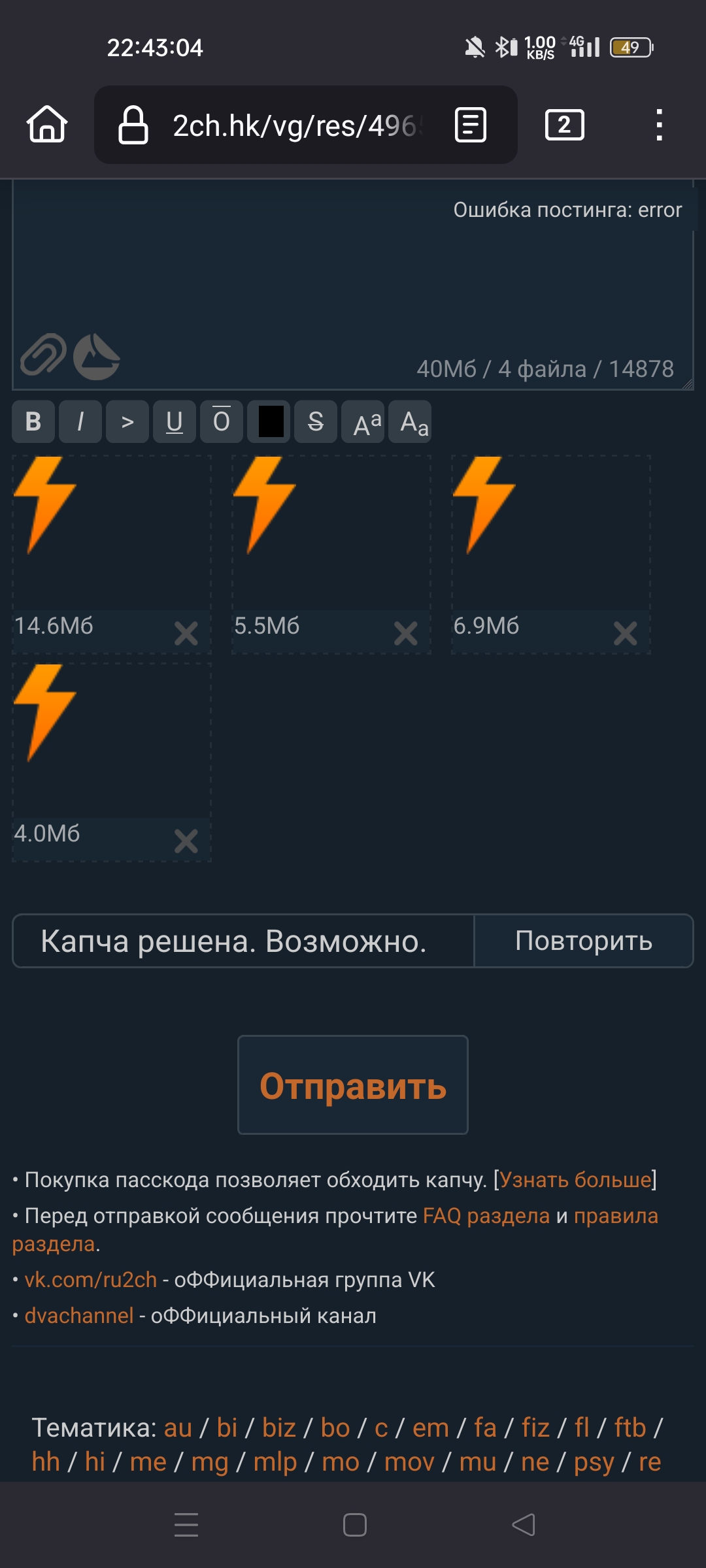Image resolution: width=706 pixels, height=1568 pixels.
Task: Remove the 14.6Мб attached file
Action: [x=186, y=633]
